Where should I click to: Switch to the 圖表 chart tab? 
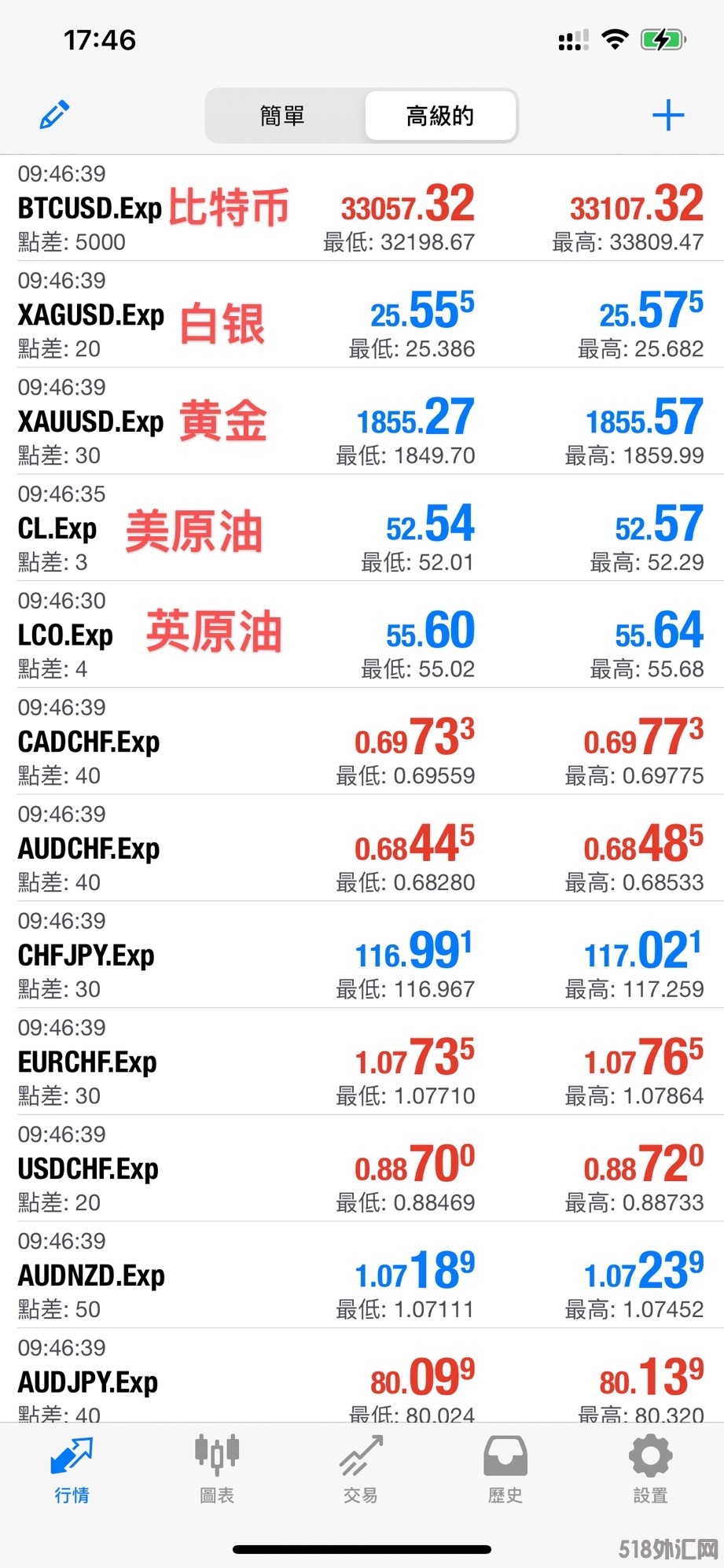pyautogui.click(x=217, y=1469)
